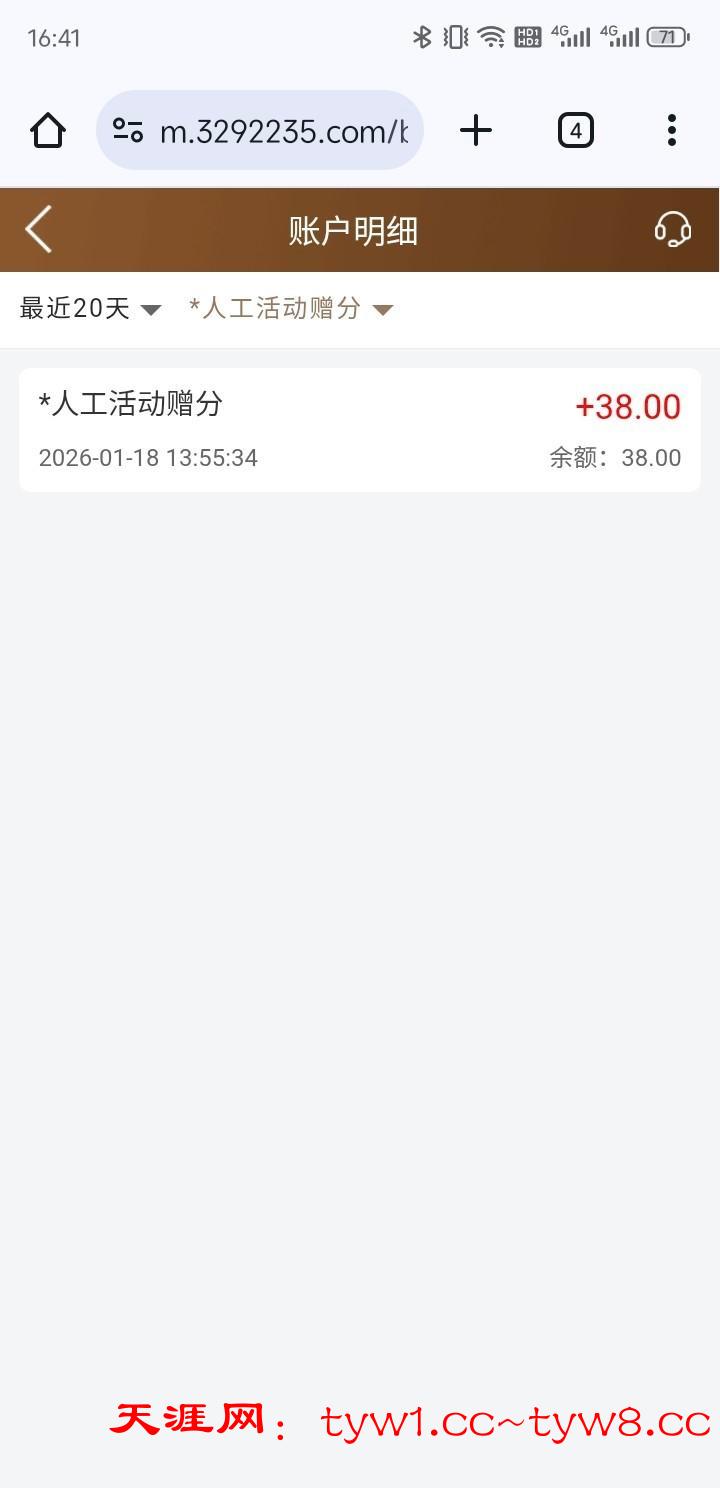Viewport: 720px width, 1488px height.
Task: Tap the browser home button
Action: (48, 131)
